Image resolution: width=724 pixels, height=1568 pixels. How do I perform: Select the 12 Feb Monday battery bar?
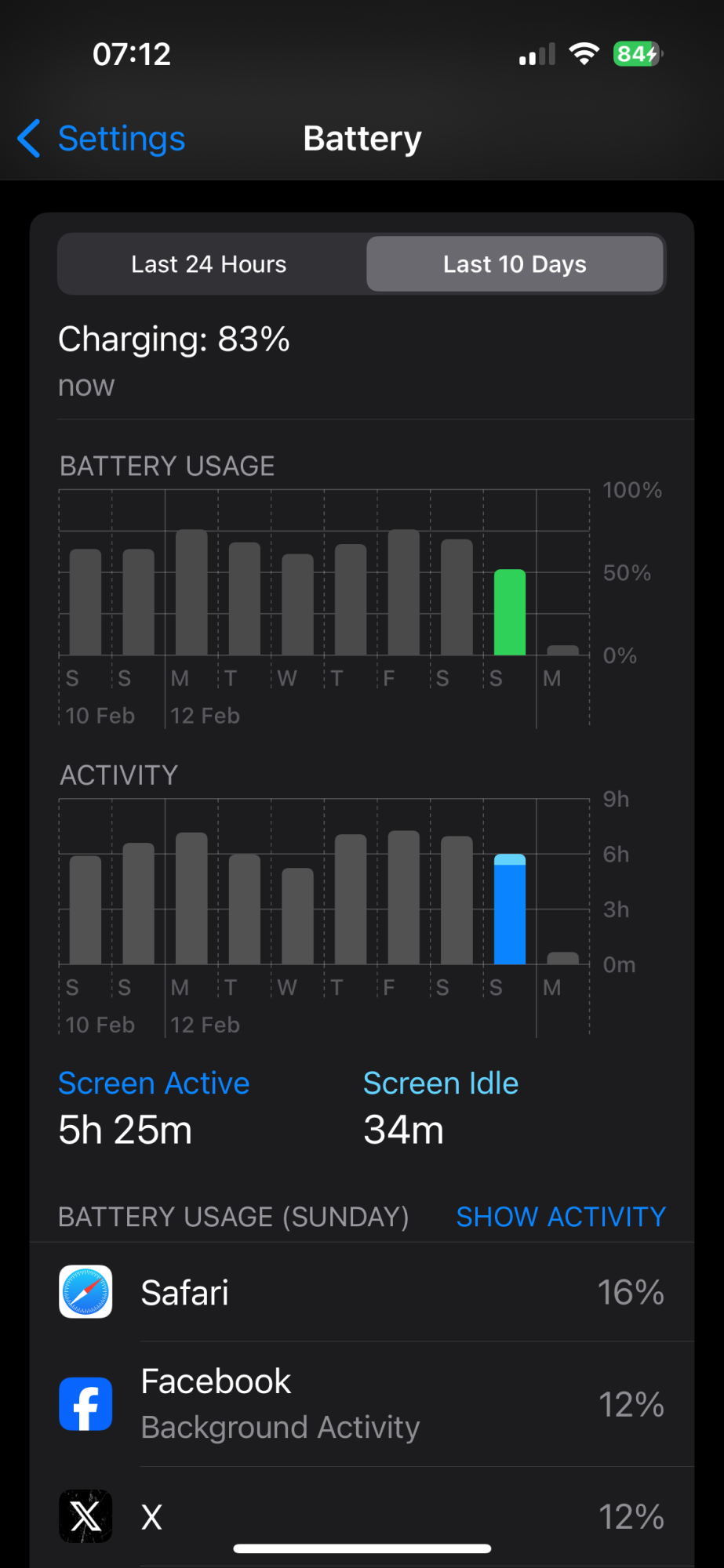tap(191, 593)
